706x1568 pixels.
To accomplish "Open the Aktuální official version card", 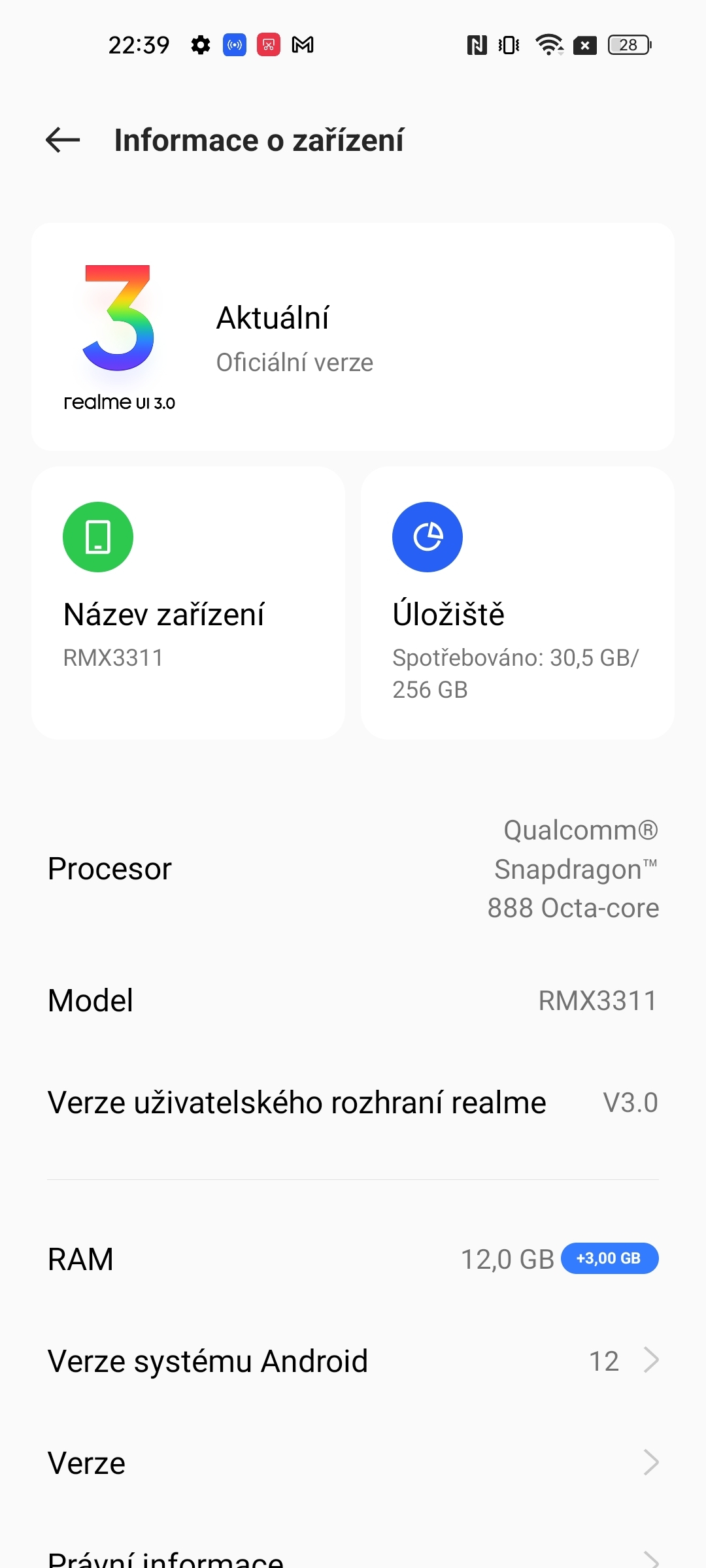I will (353, 335).
